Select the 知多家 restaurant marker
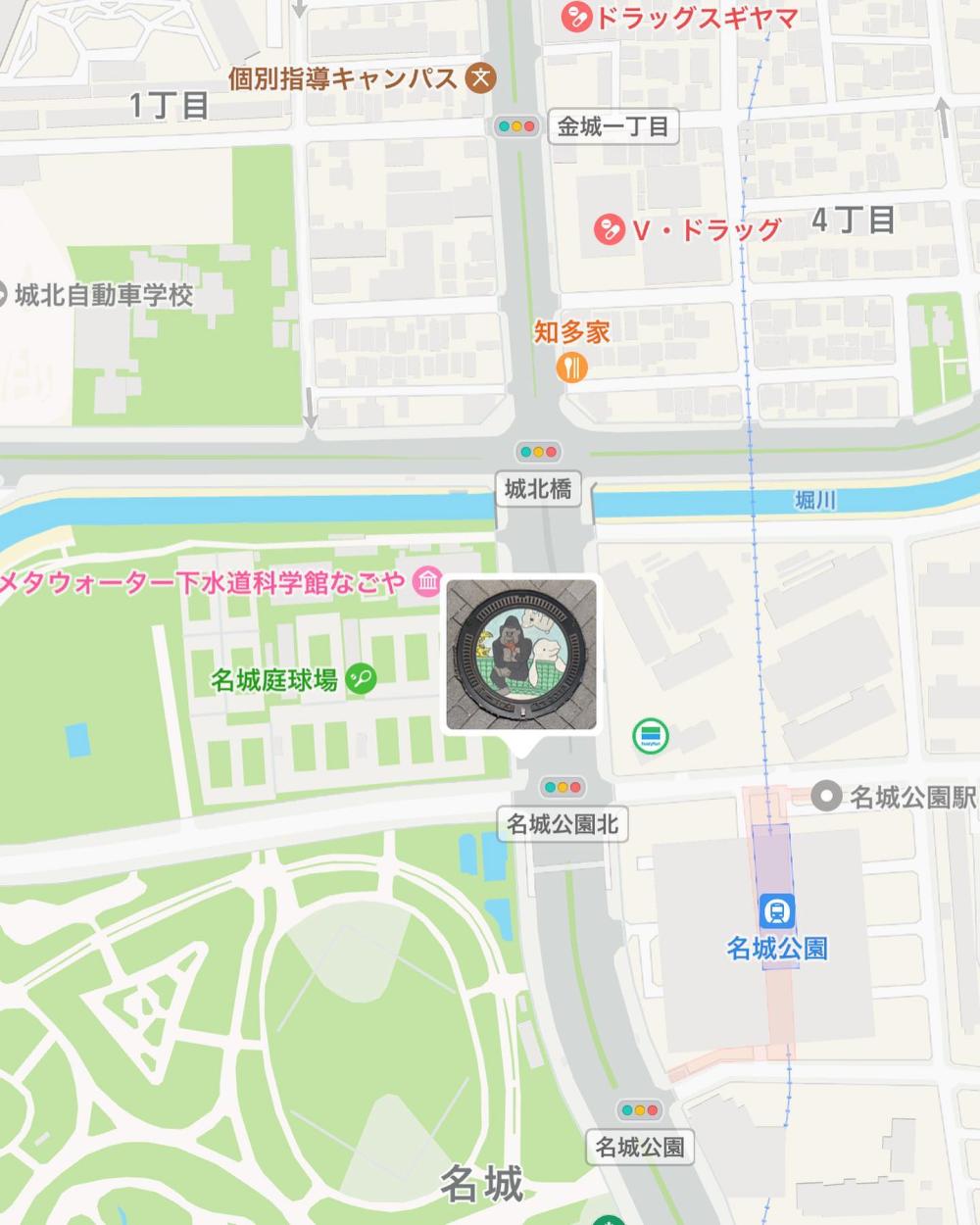Image resolution: width=980 pixels, height=1225 pixels. point(571,367)
